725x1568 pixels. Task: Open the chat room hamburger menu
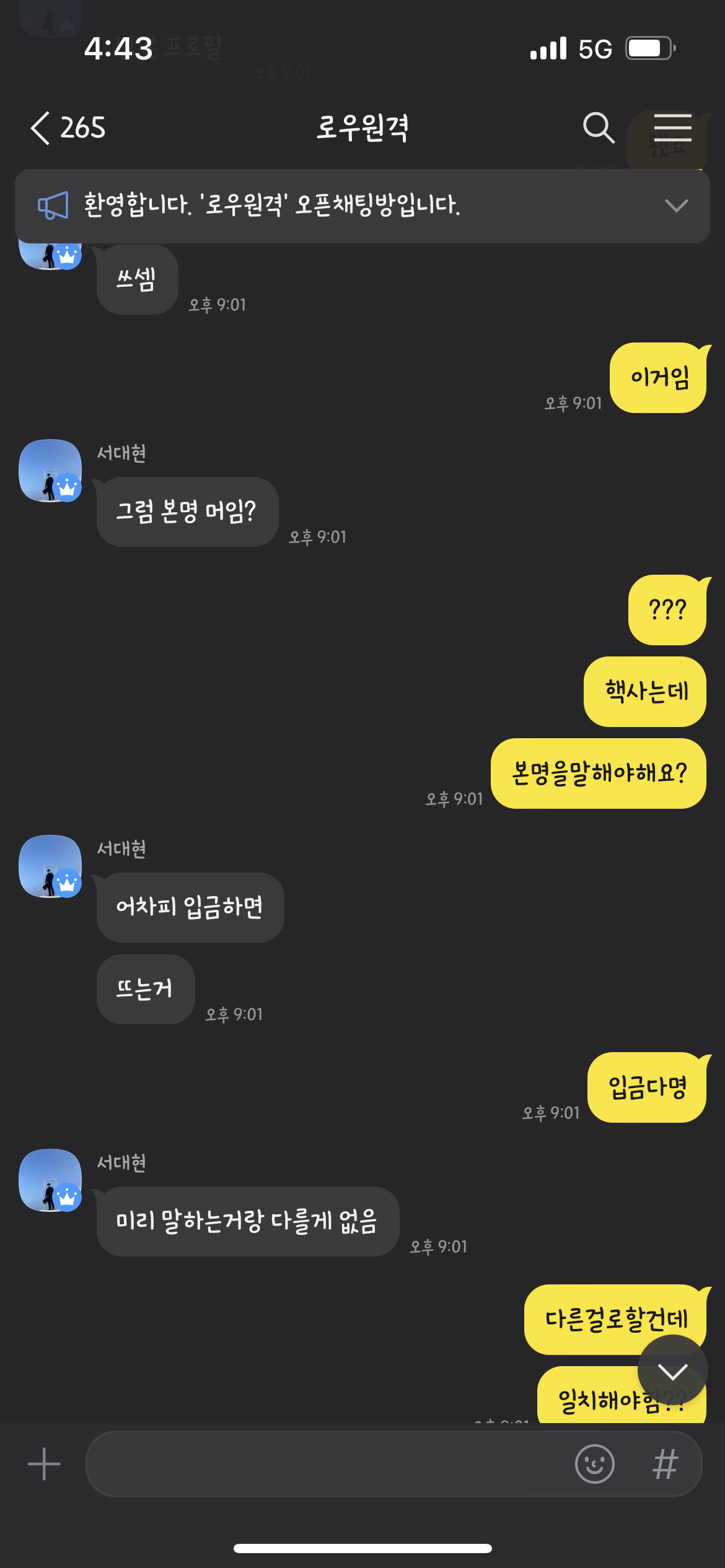tap(672, 128)
